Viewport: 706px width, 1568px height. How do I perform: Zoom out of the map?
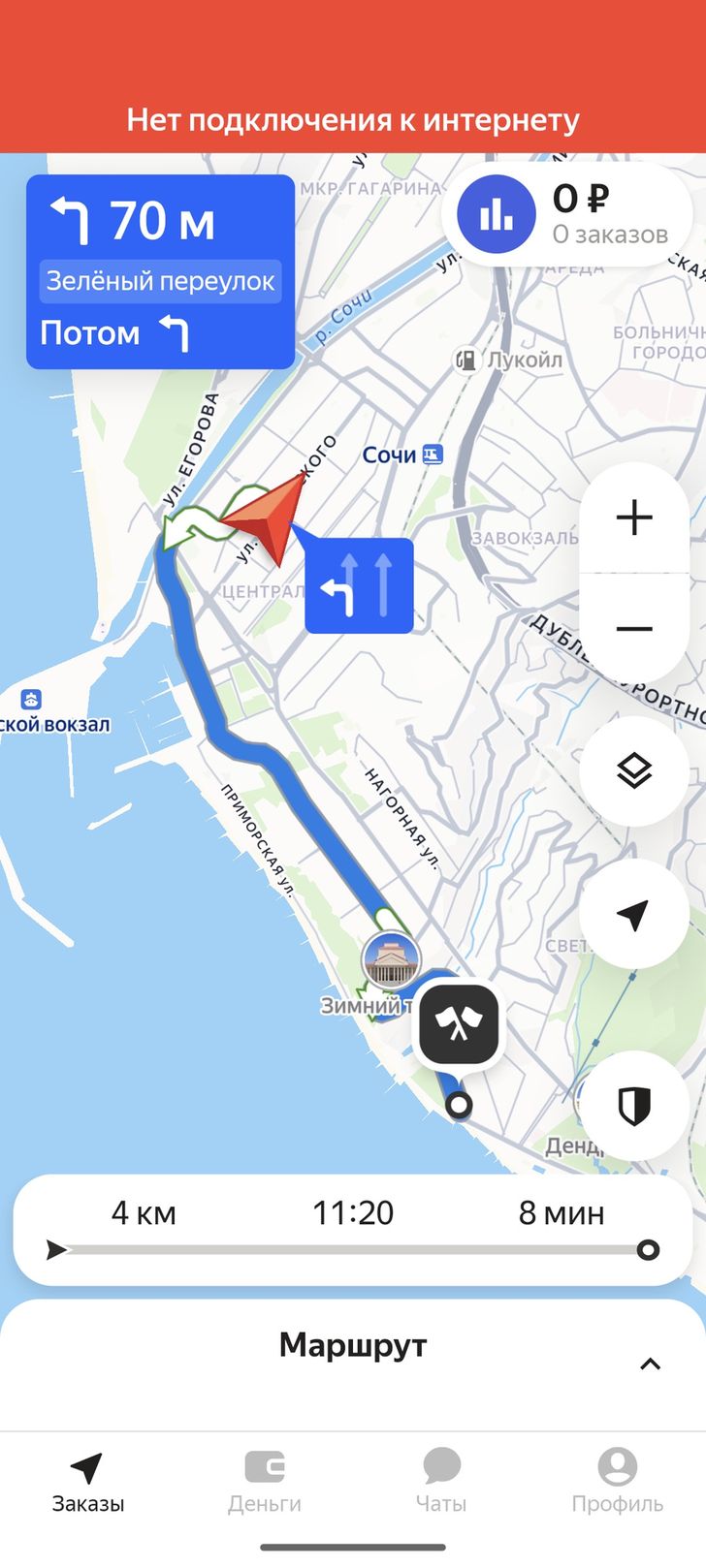[634, 629]
